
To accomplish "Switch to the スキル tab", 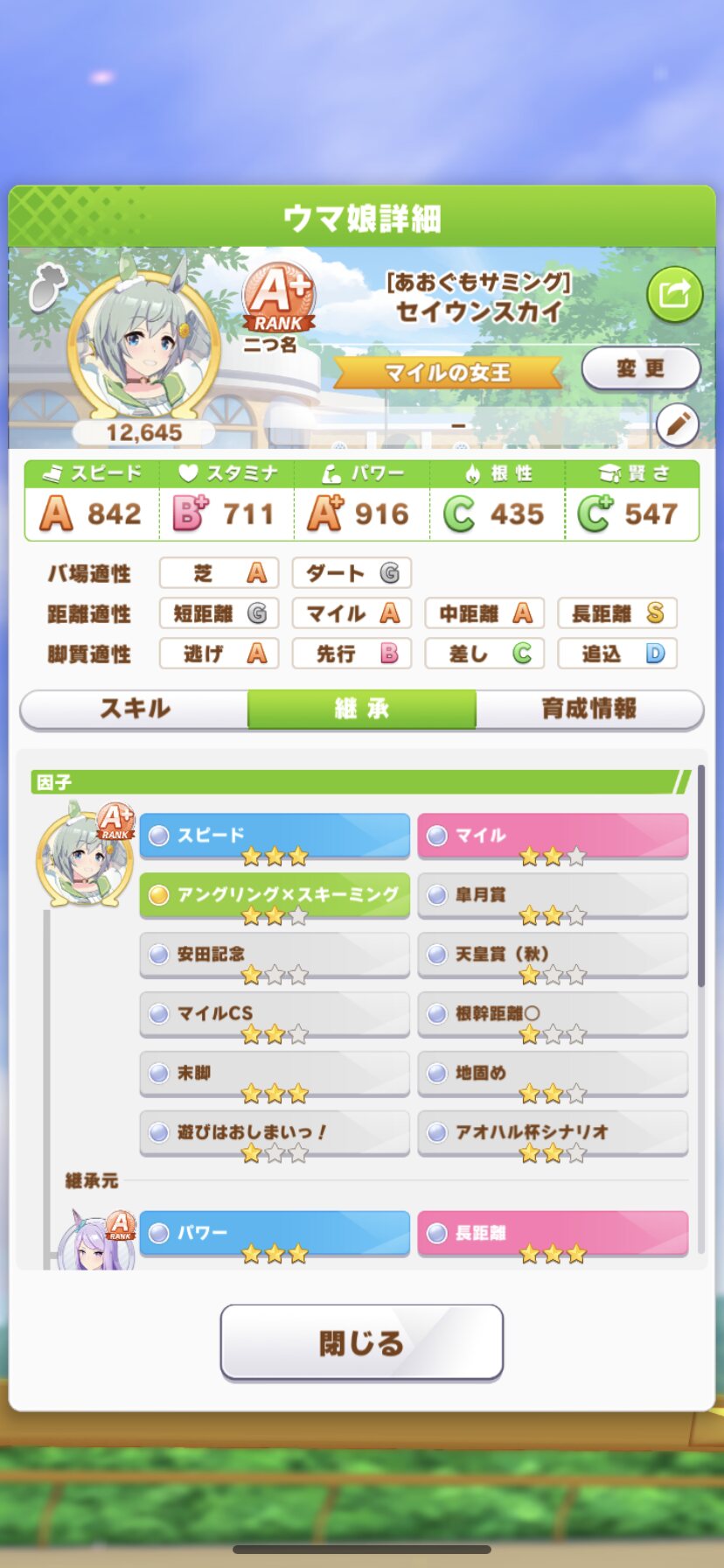I will pos(135,709).
